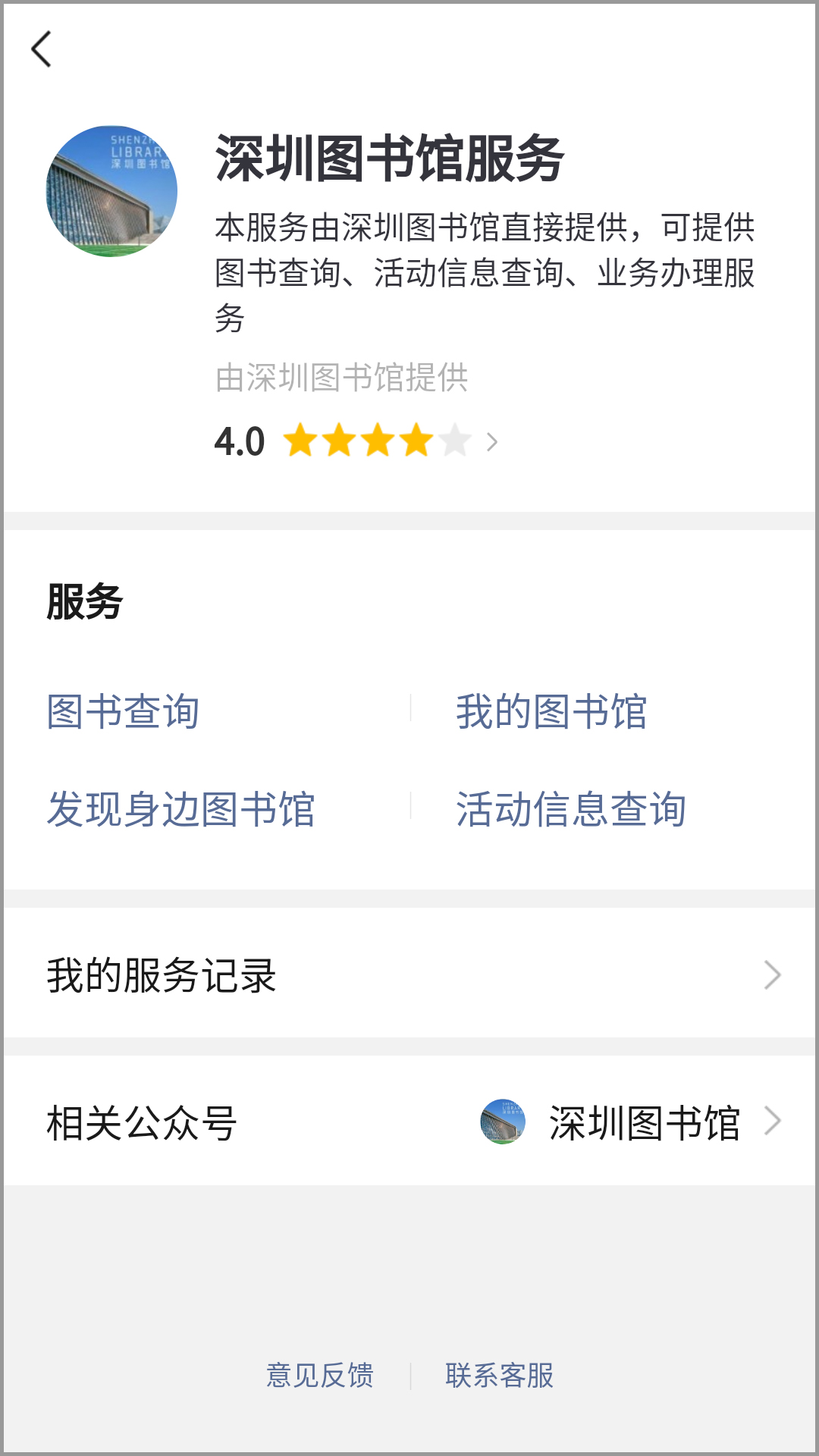Tap the 意见反馈 link
The image size is (819, 1456).
[x=320, y=1376]
